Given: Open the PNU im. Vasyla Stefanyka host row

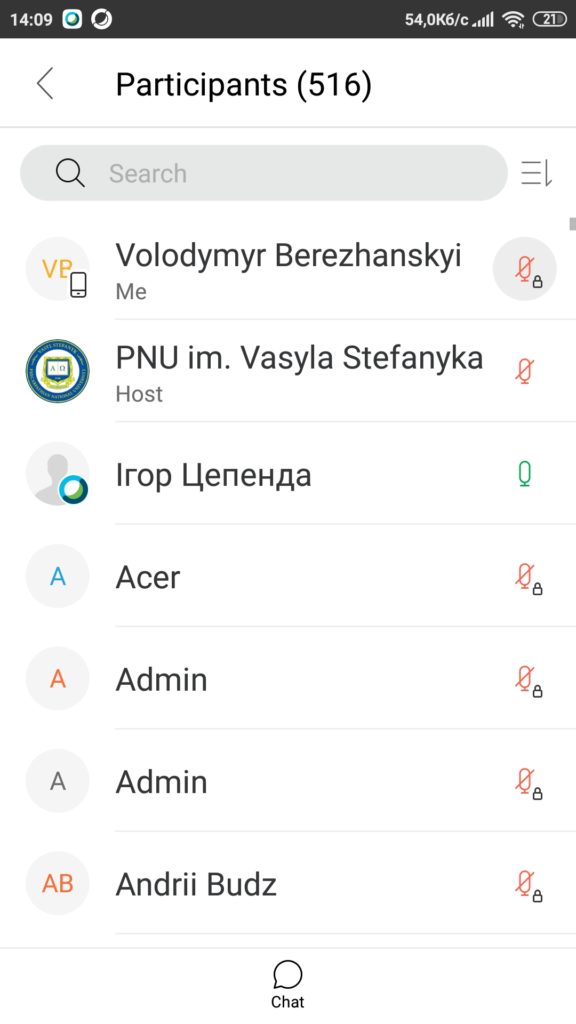Looking at the screenshot, I should (x=288, y=370).
